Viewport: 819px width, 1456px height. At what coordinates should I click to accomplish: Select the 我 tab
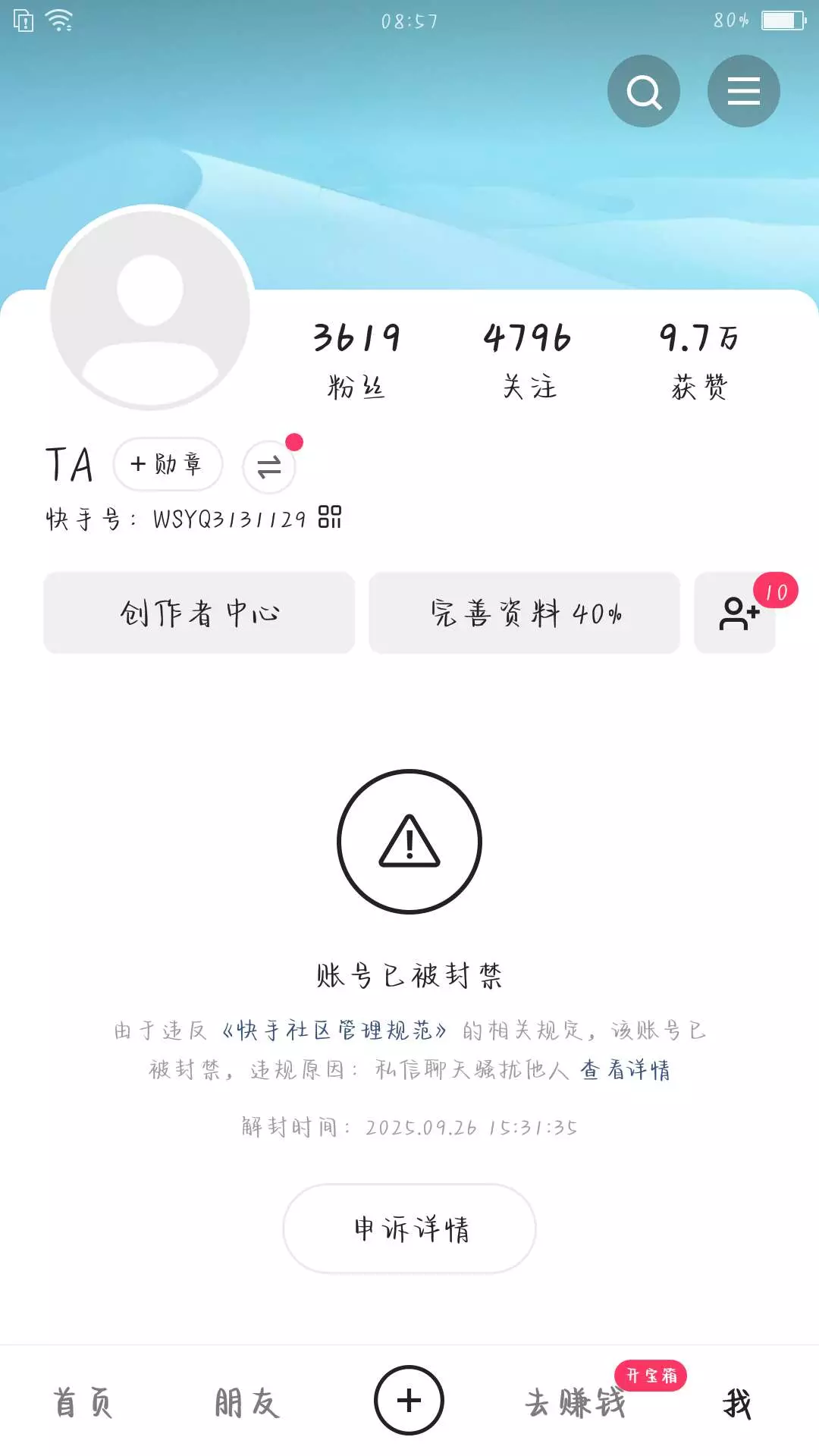click(736, 1404)
